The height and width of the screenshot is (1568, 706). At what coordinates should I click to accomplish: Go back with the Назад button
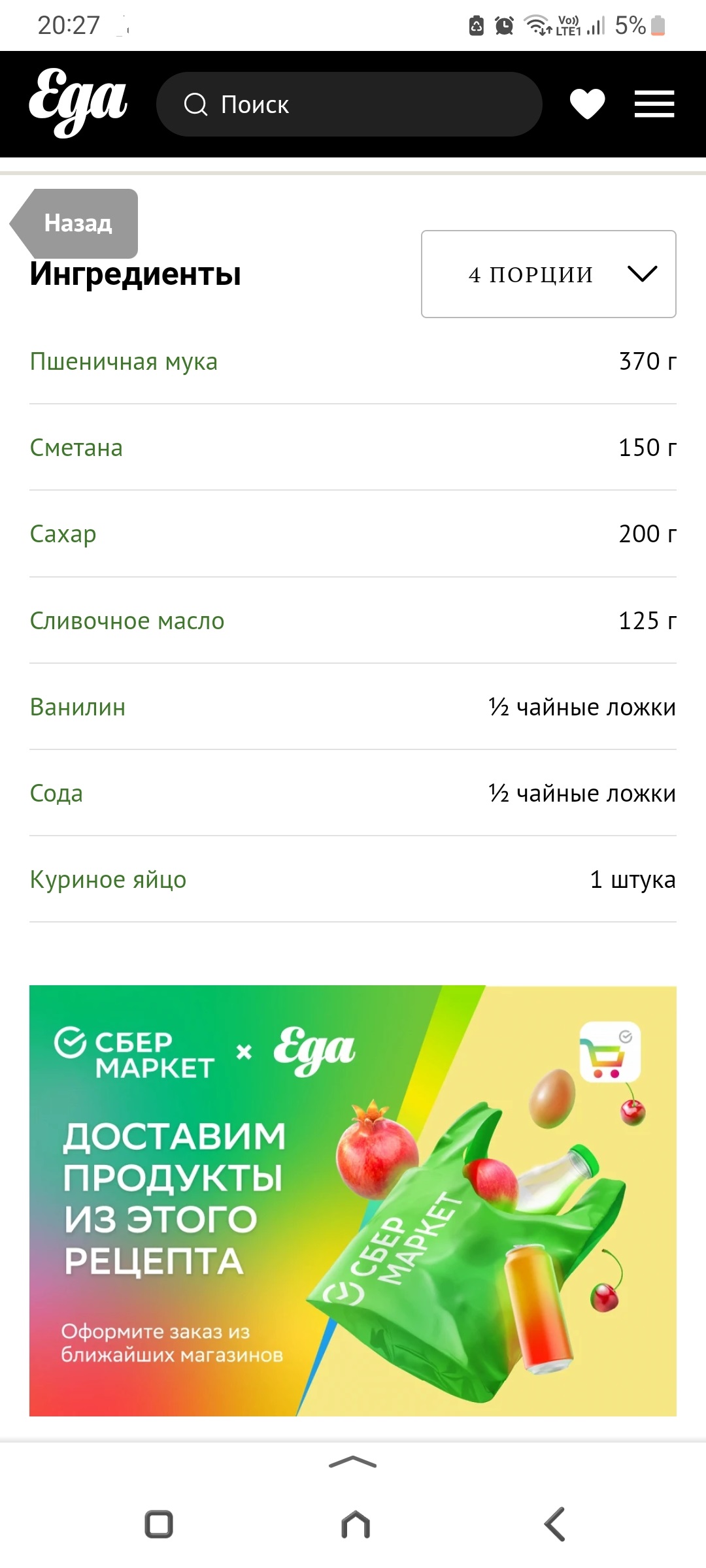[76, 223]
